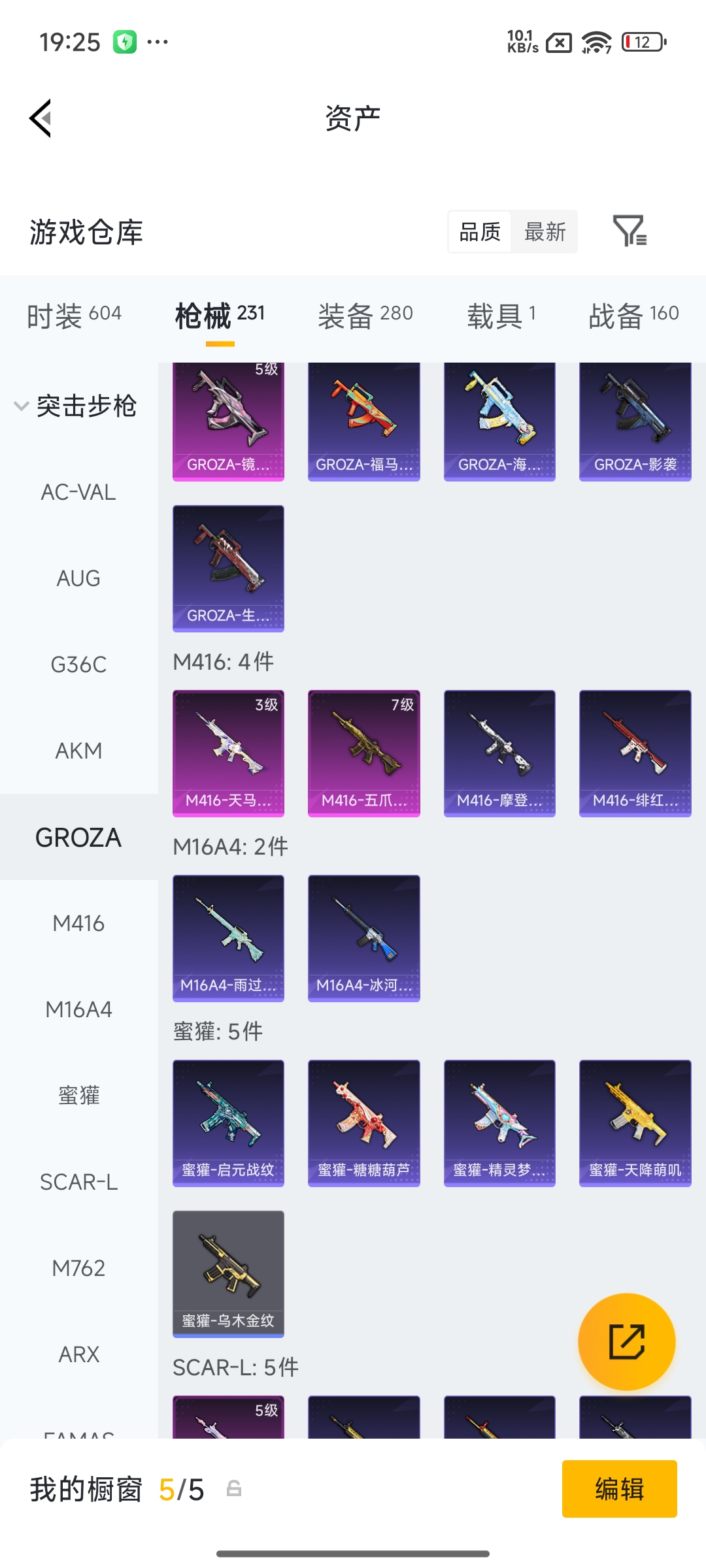Tap the orange share floating button
Image resolution: width=706 pixels, height=1568 pixels.
(x=627, y=1341)
